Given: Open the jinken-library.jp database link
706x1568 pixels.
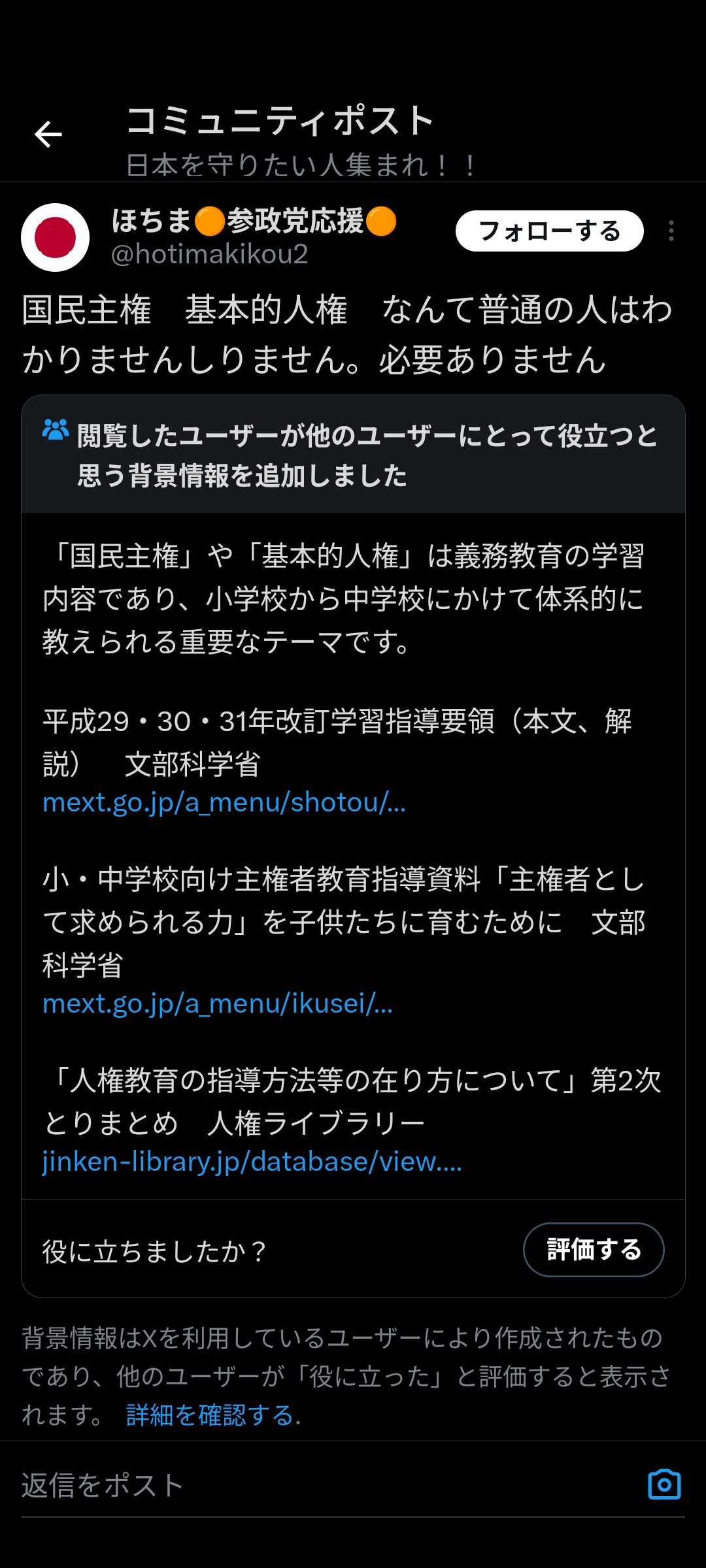Looking at the screenshot, I should [x=252, y=1162].
